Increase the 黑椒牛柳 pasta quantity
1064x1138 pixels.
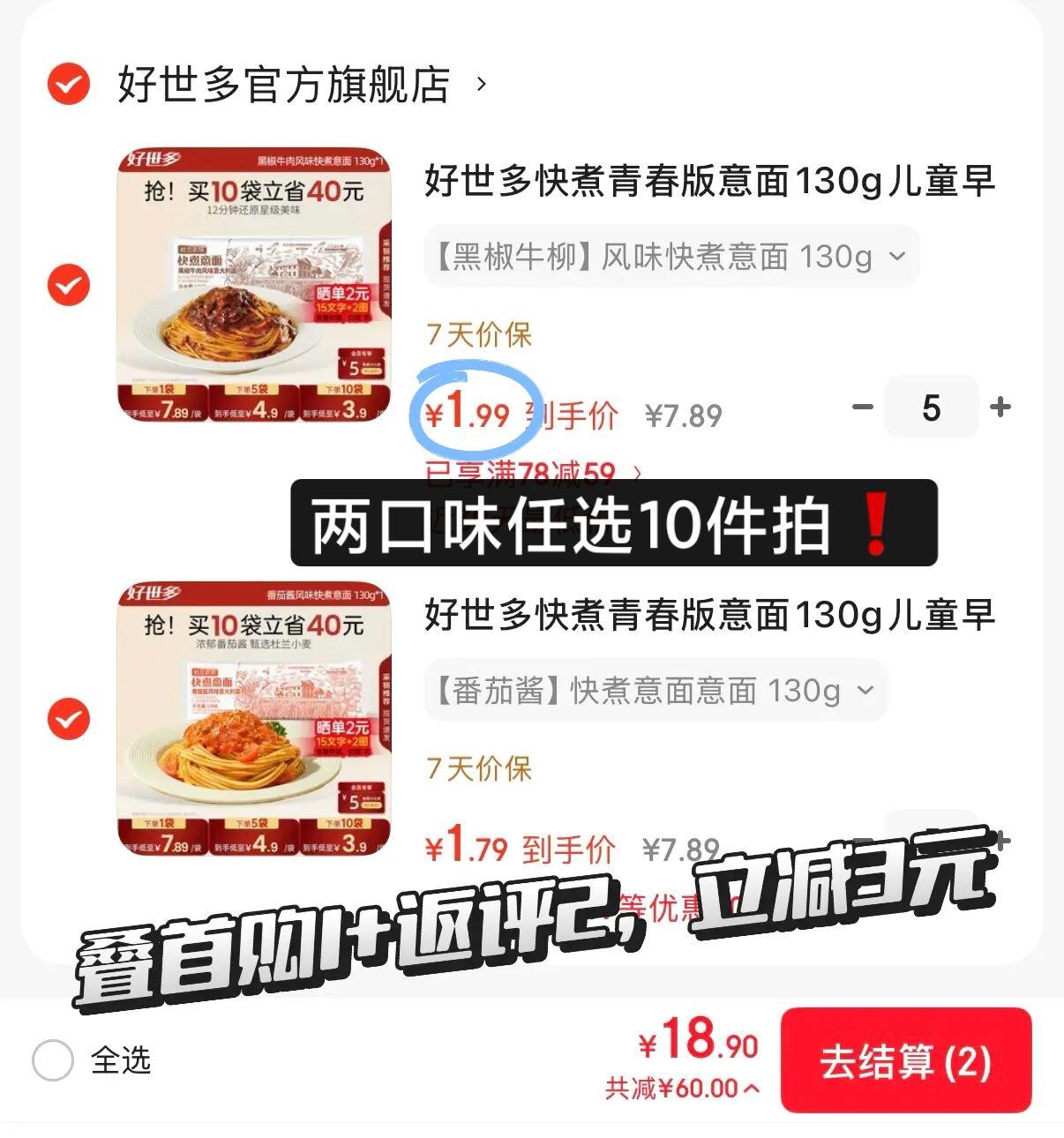[1000, 407]
